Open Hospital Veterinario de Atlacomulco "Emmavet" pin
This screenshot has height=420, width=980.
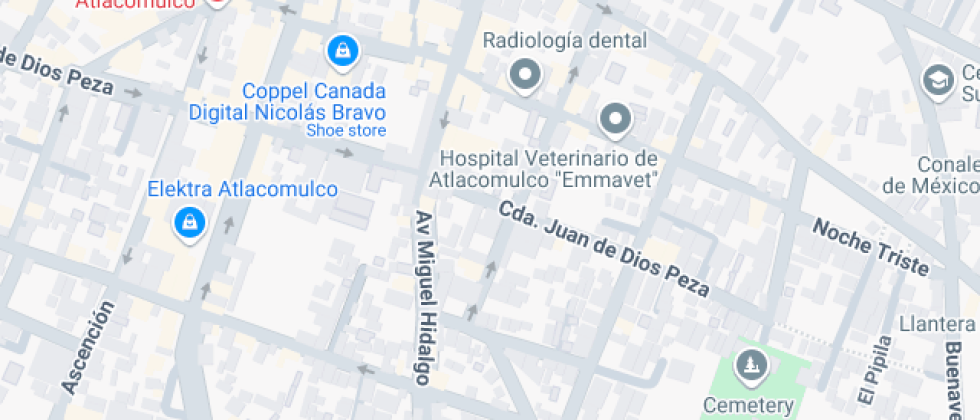tap(616, 121)
